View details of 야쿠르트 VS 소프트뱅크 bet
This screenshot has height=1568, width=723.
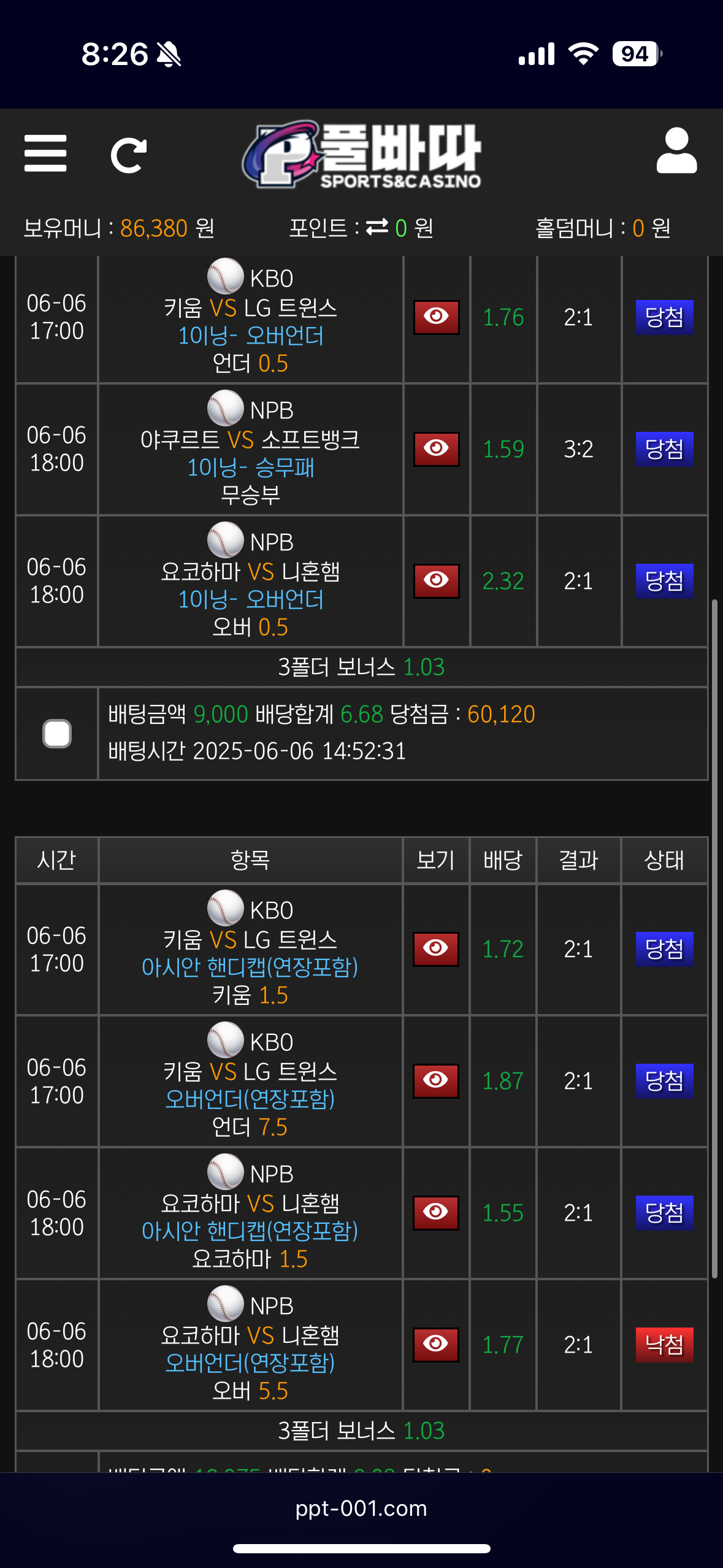coord(436,449)
